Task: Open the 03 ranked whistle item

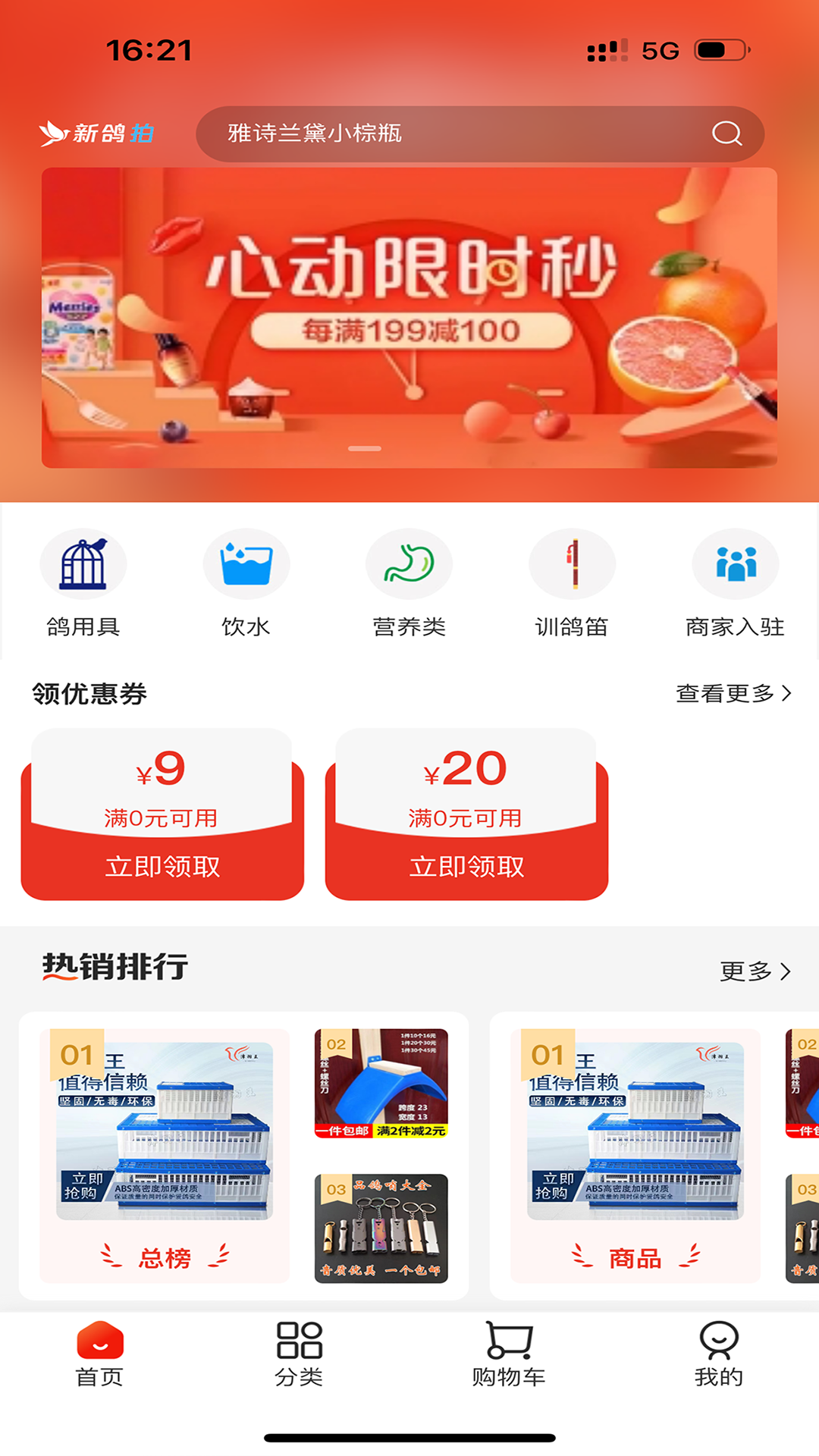Action: (x=381, y=1228)
